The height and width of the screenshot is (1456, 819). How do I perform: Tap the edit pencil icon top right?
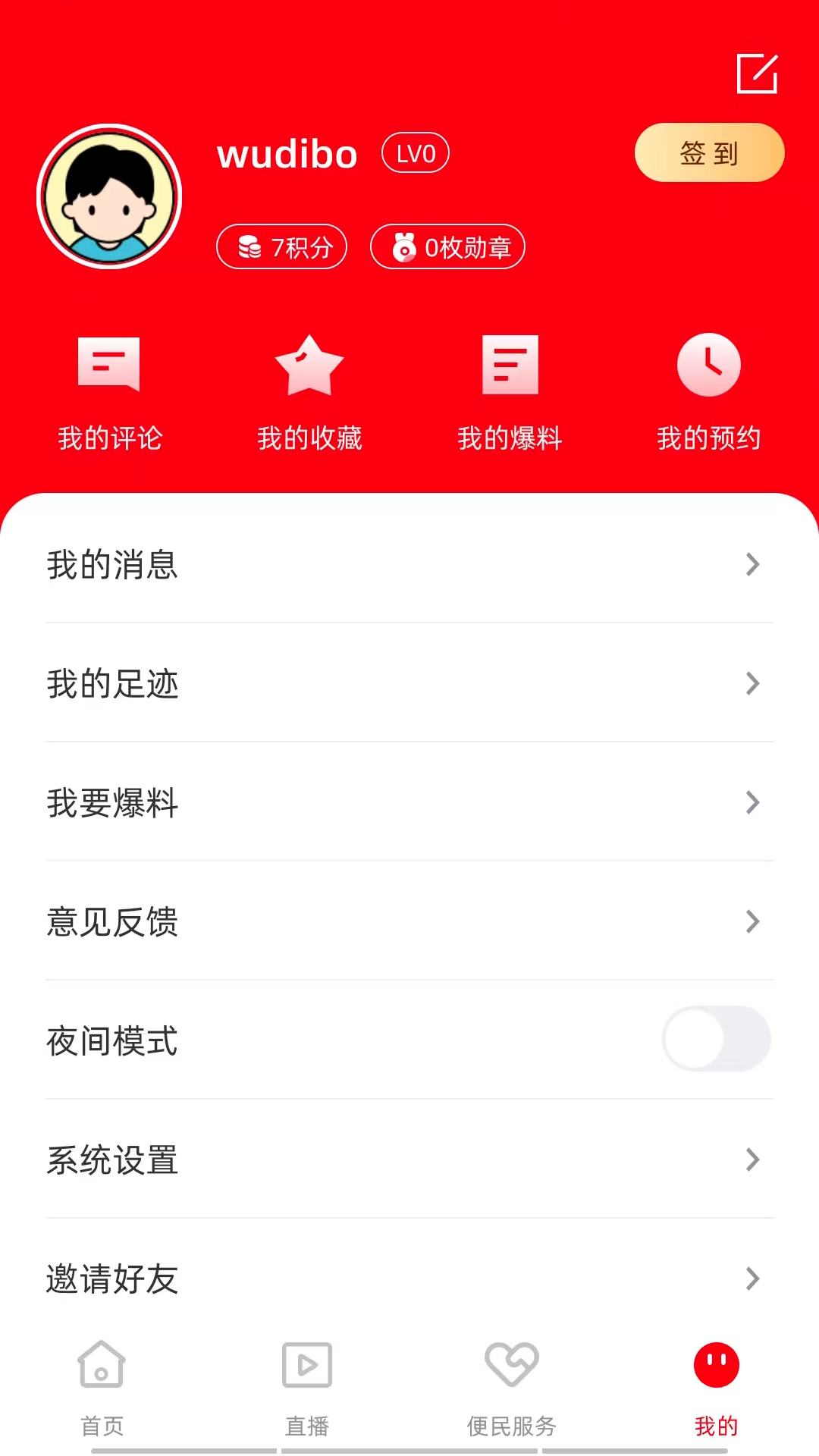coord(758,74)
